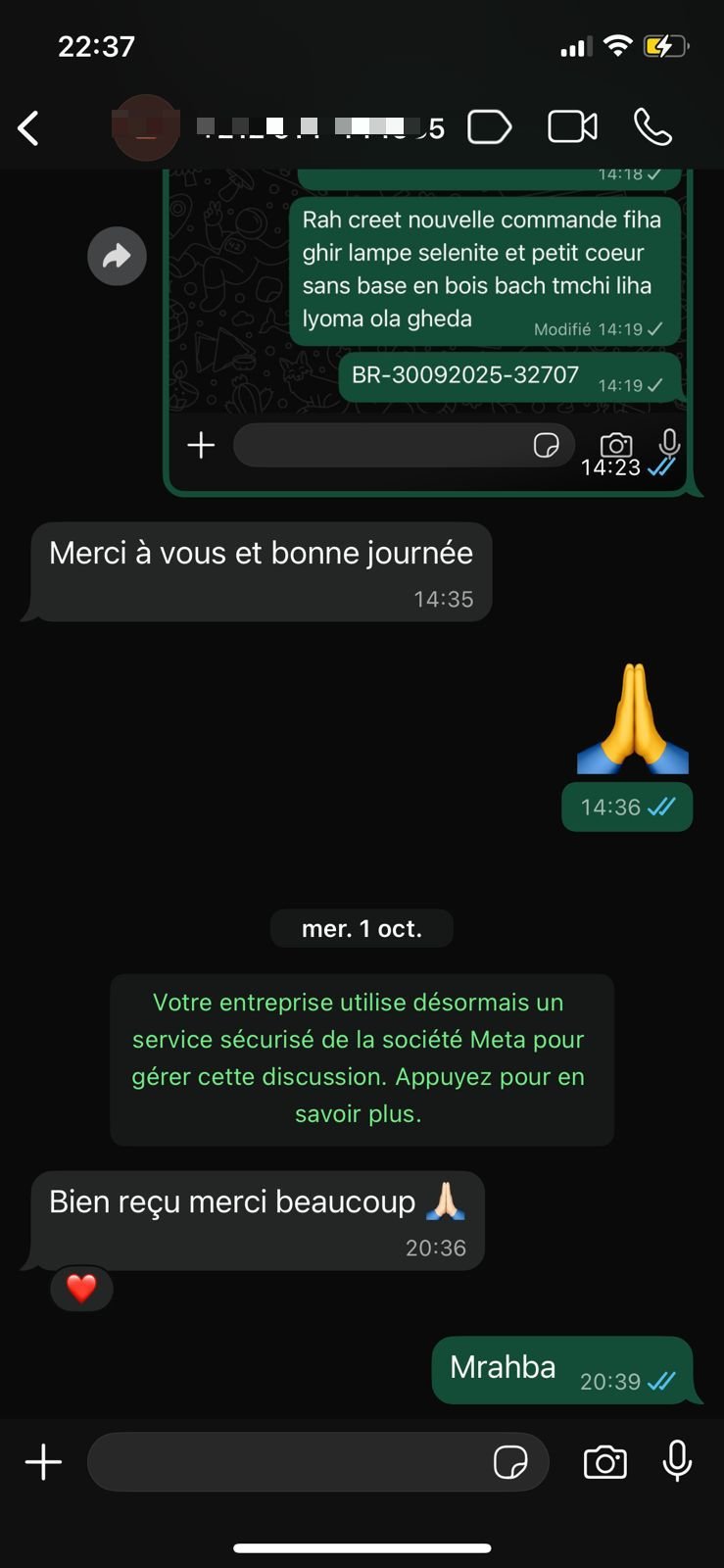Open the sticker picker in message field
724x1568 pixels.
click(510, 1462)
